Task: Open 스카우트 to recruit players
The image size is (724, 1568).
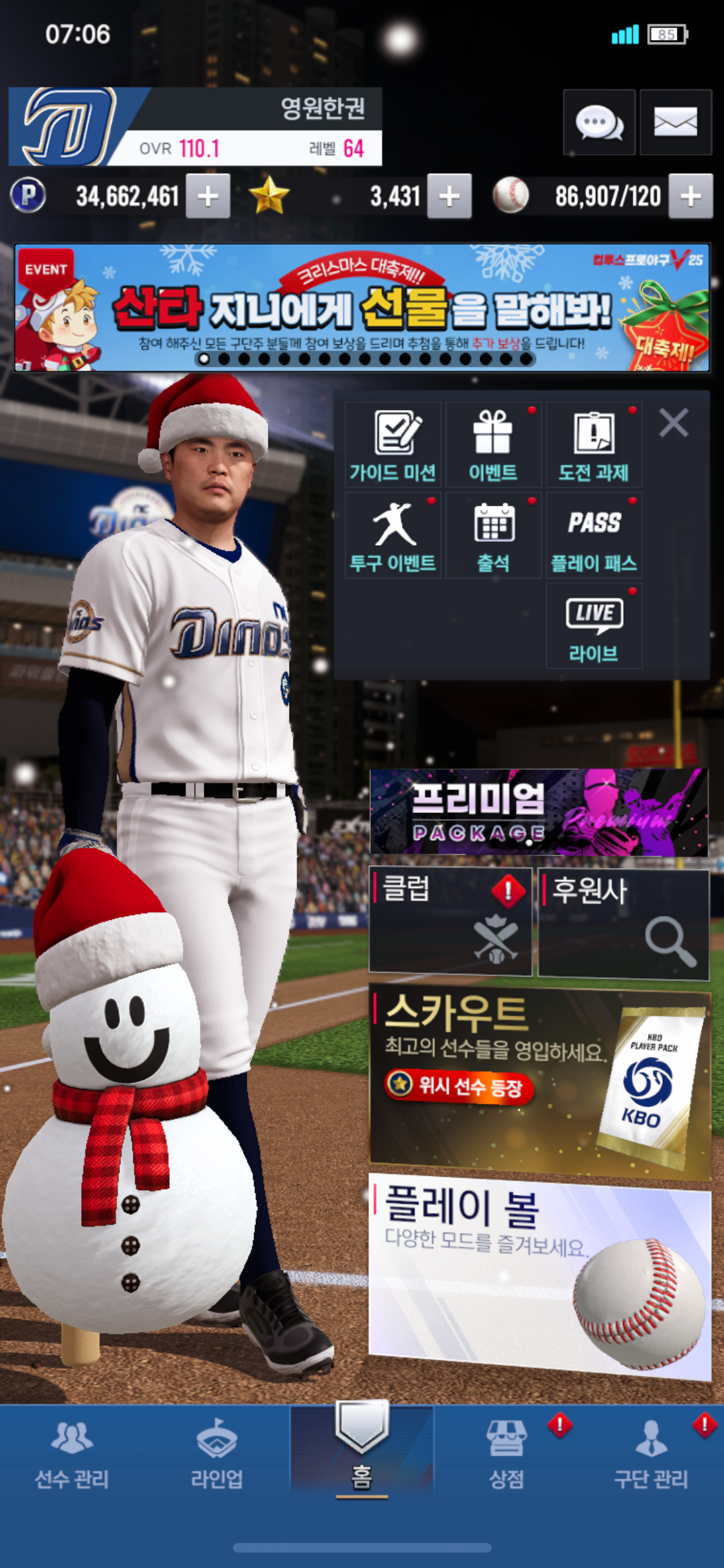Action: click(x=539, y=1081)
